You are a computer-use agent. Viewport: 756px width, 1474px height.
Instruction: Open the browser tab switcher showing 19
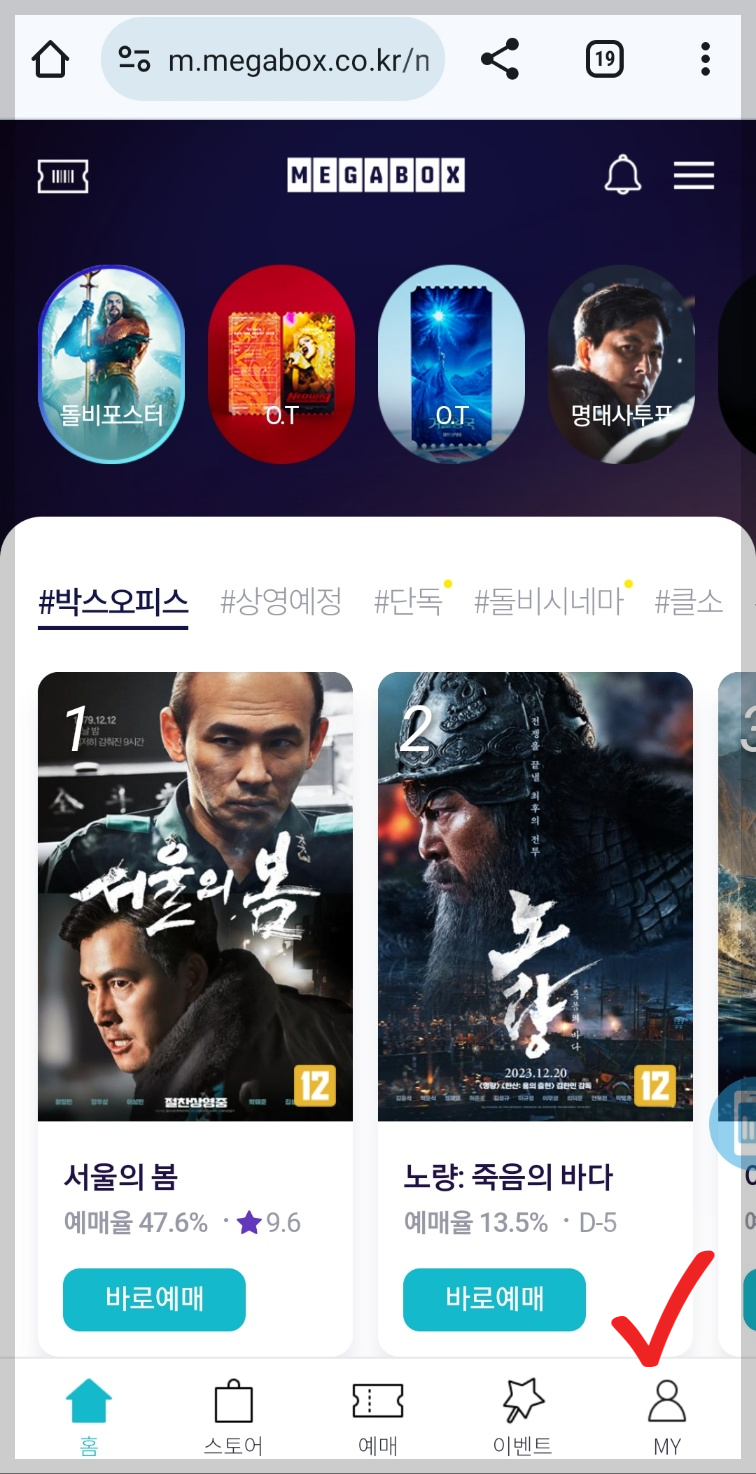(602, 59)
